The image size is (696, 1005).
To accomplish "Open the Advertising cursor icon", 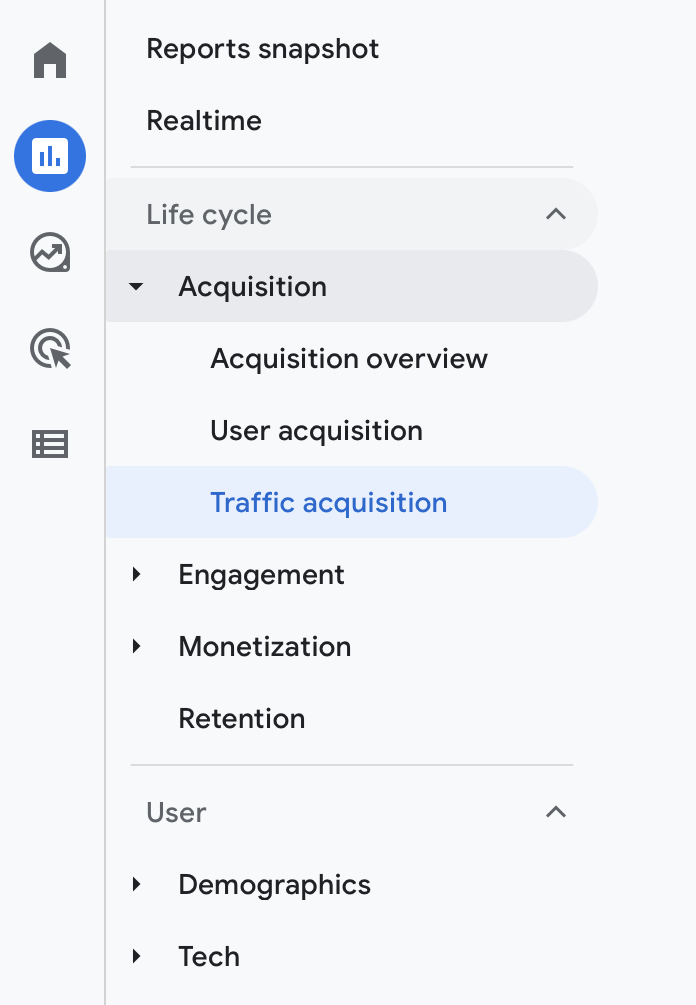I will point(50,349).
